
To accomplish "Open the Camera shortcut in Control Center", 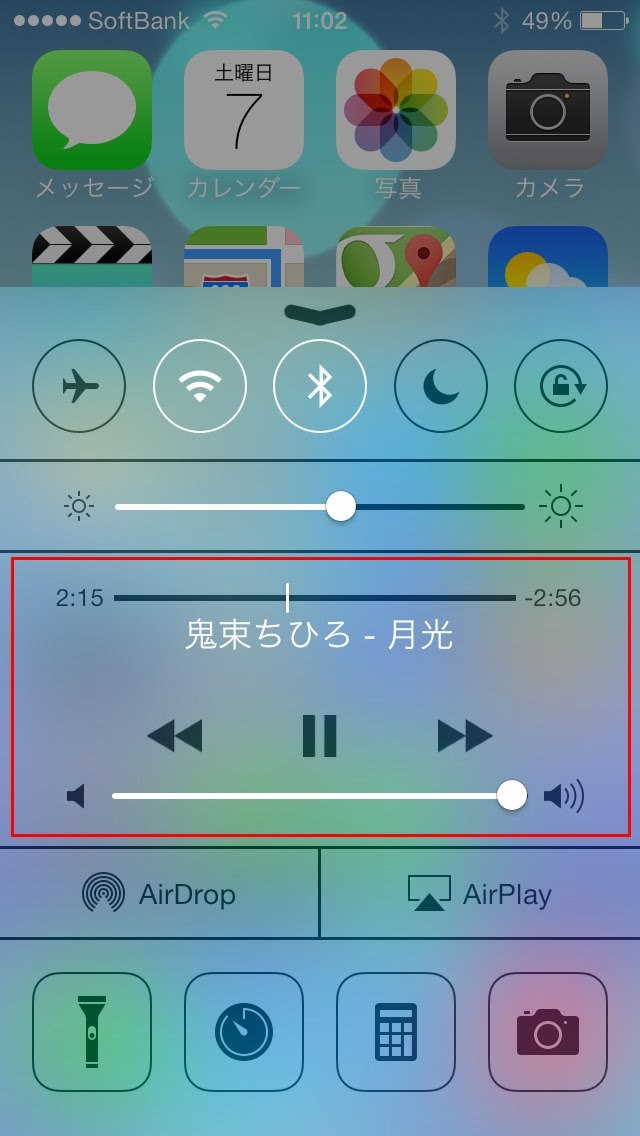I will (548, 1031).
